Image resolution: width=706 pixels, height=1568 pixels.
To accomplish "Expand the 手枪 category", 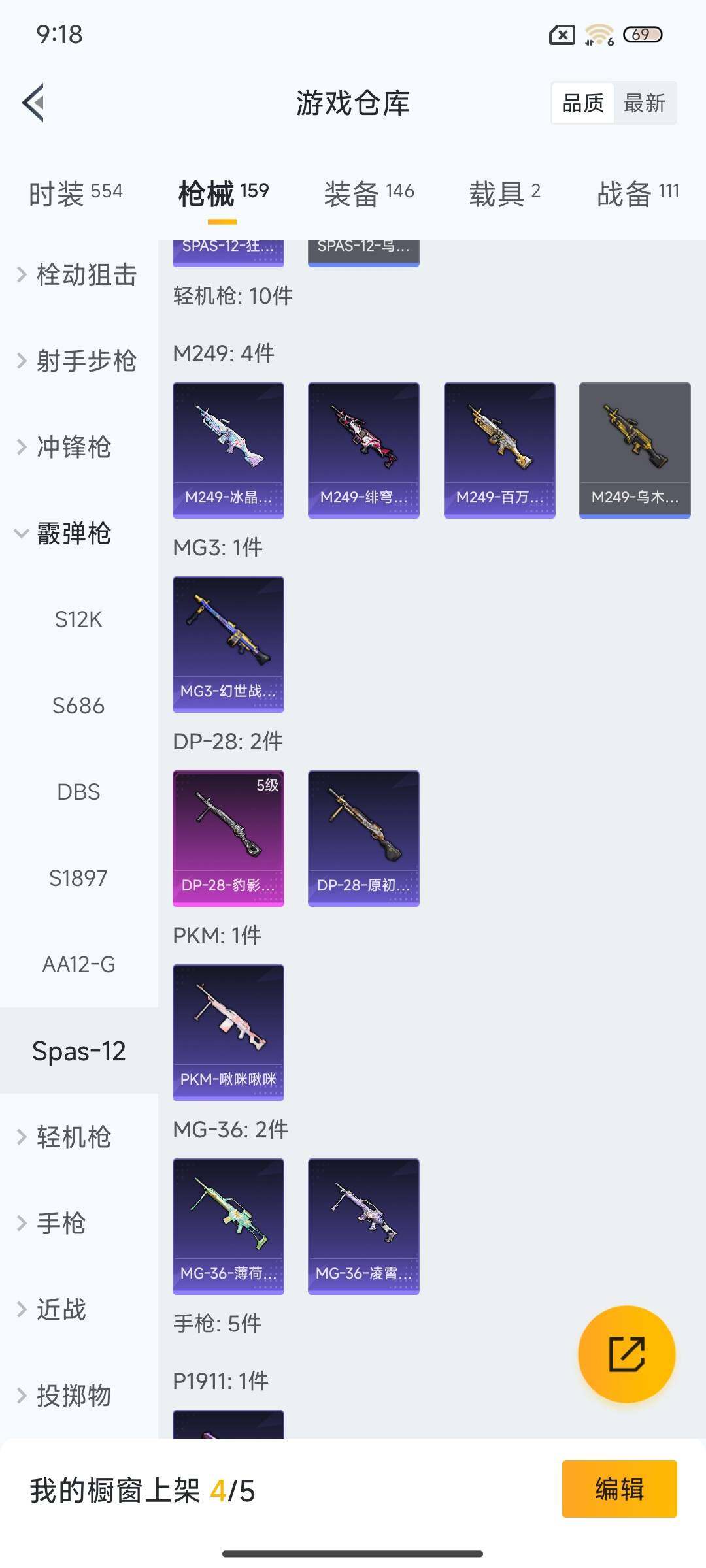I will point(69,1224).
